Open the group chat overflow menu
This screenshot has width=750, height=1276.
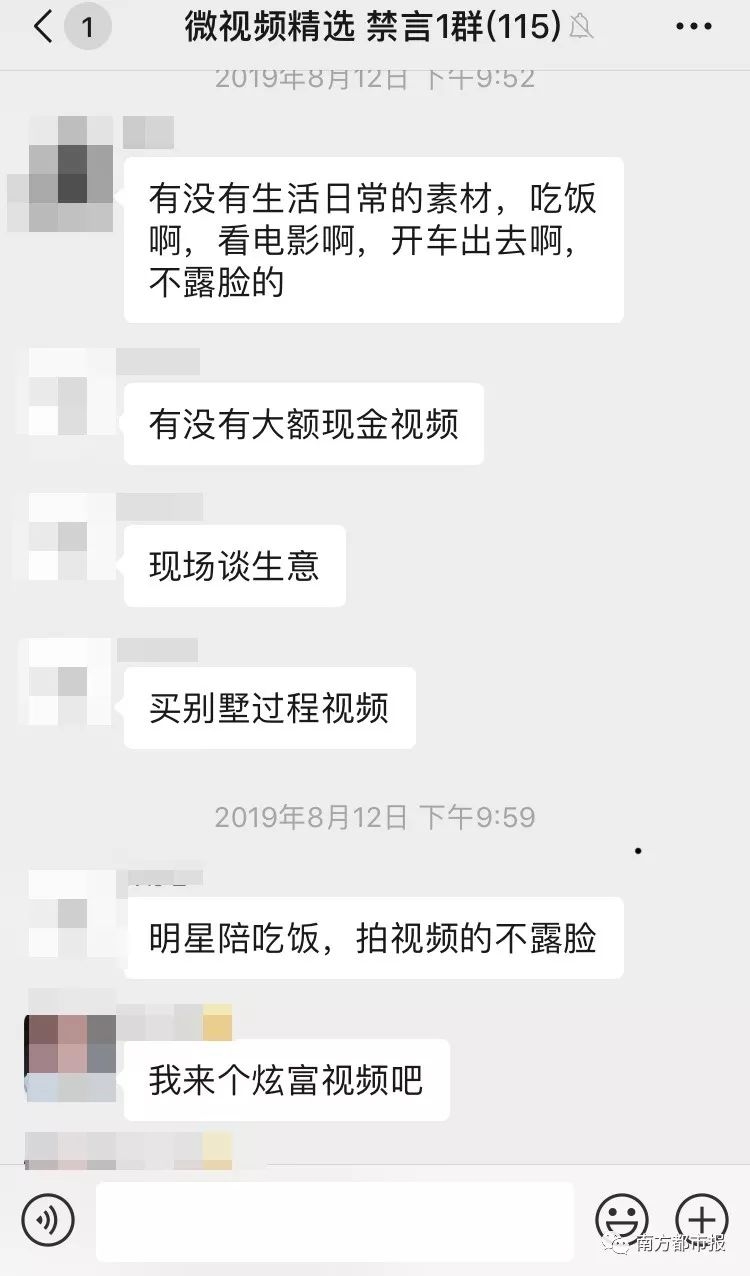(x=694, y=28)
